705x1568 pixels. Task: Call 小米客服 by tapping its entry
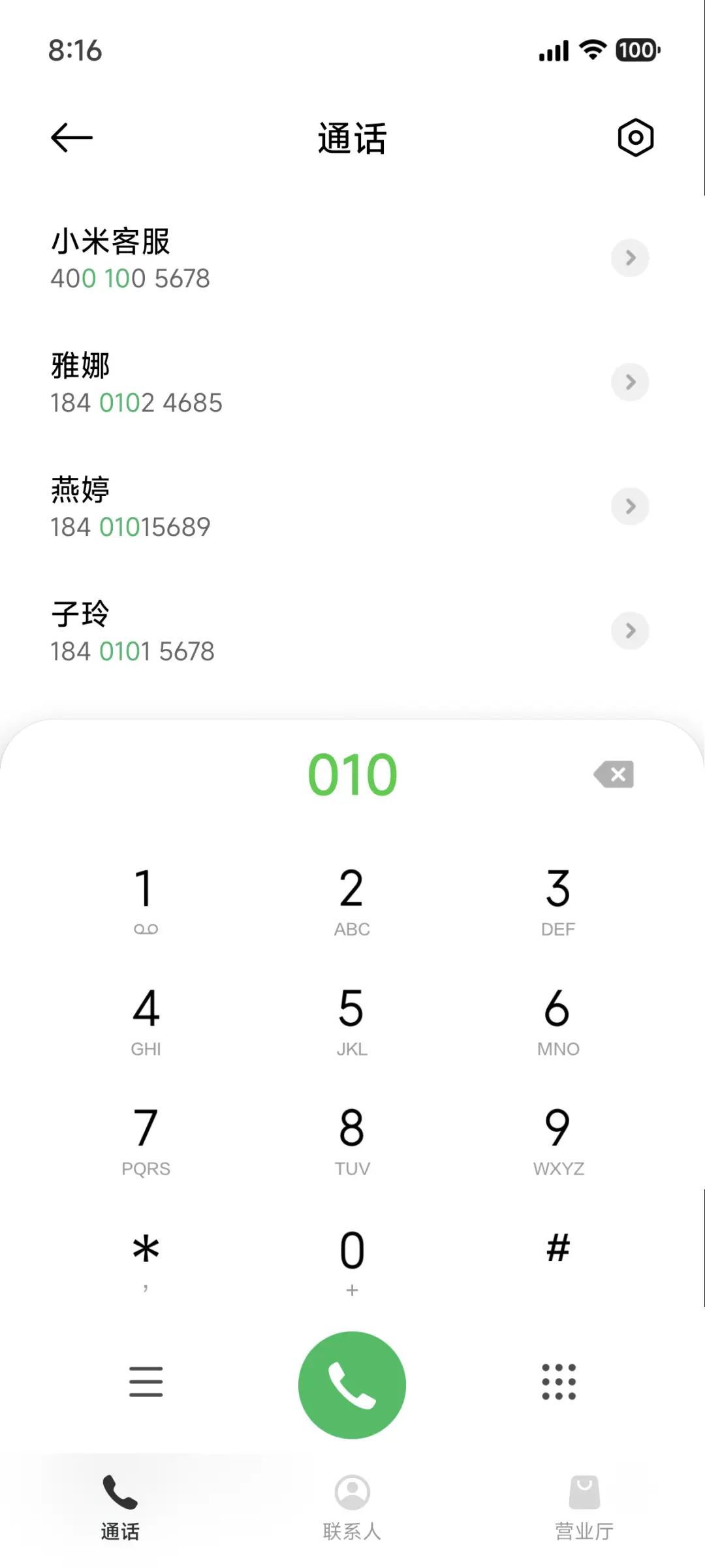pos(261,258)
